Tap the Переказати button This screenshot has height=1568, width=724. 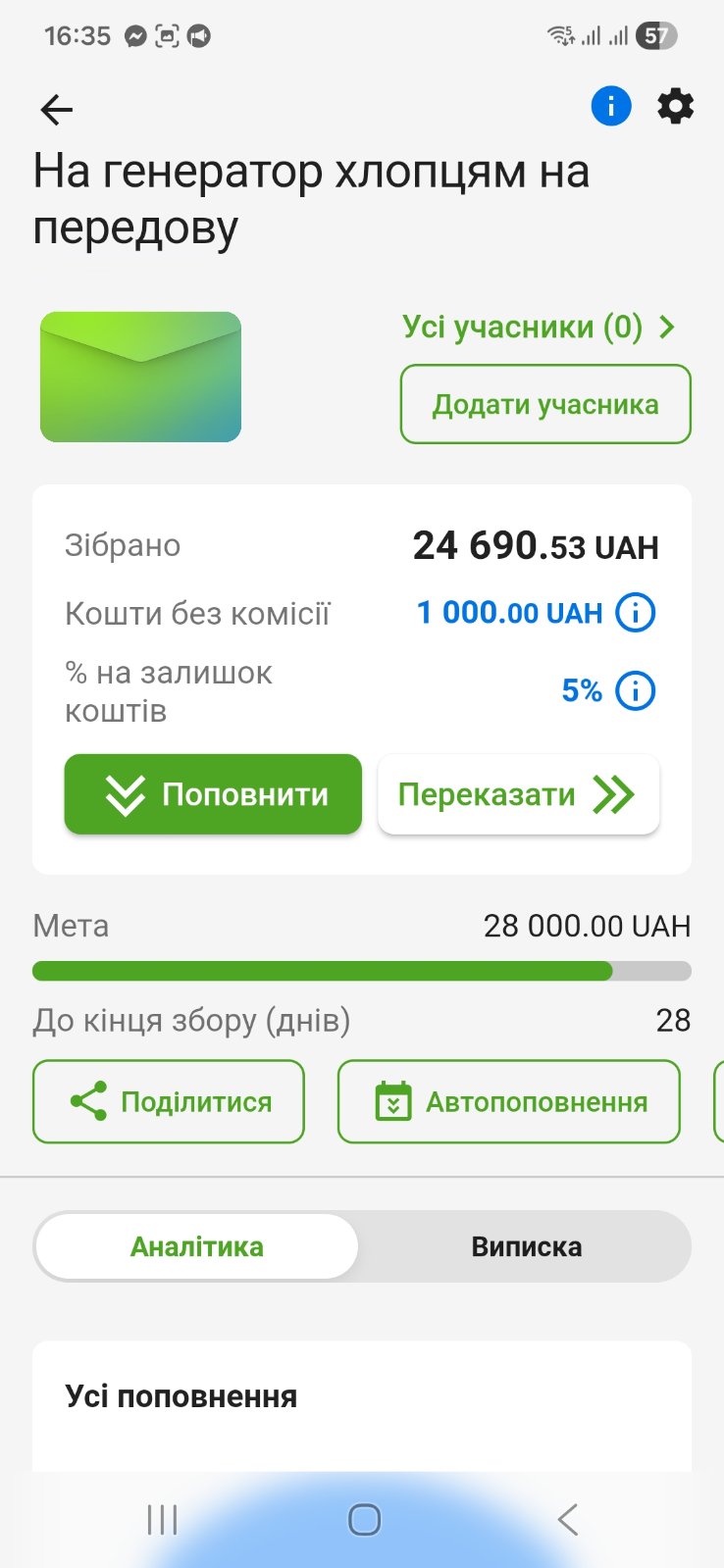[518, 794]
